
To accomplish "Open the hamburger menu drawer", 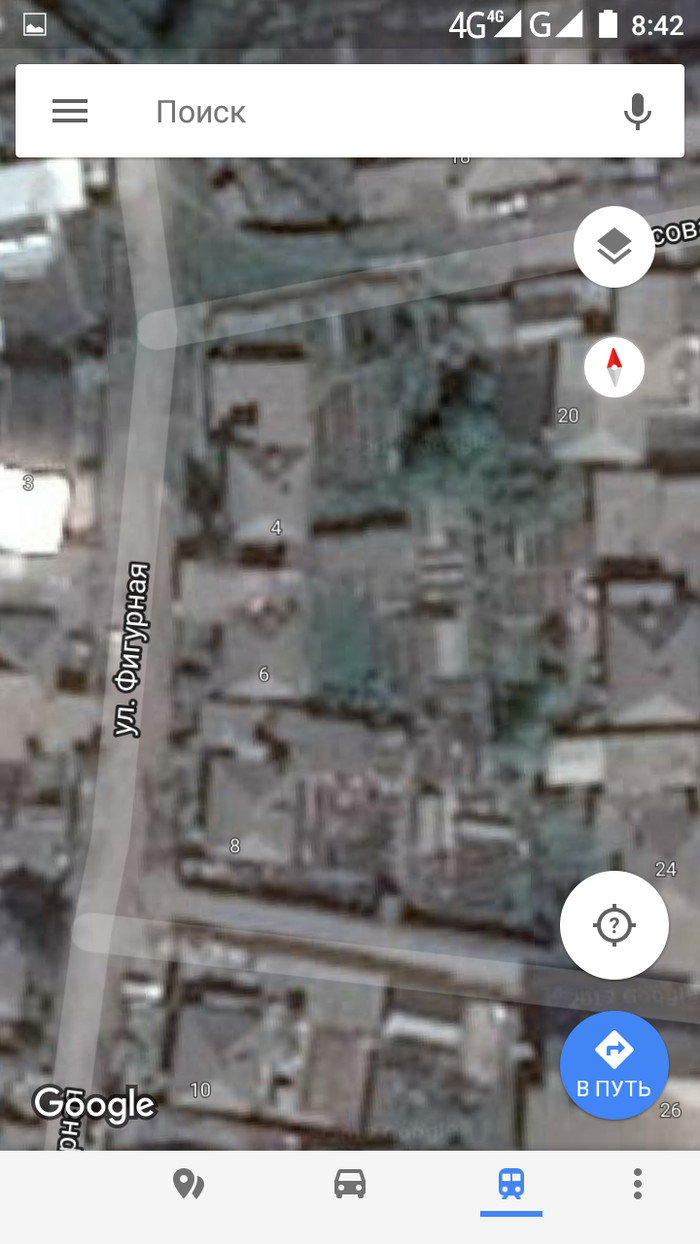I will pos(70,111).
